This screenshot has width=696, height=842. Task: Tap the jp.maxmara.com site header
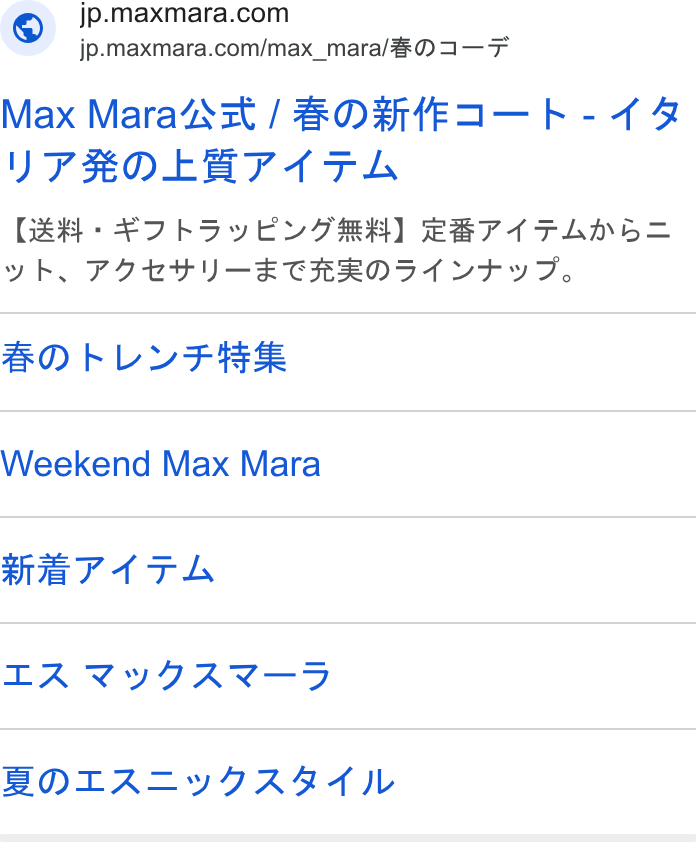[255, 30]
